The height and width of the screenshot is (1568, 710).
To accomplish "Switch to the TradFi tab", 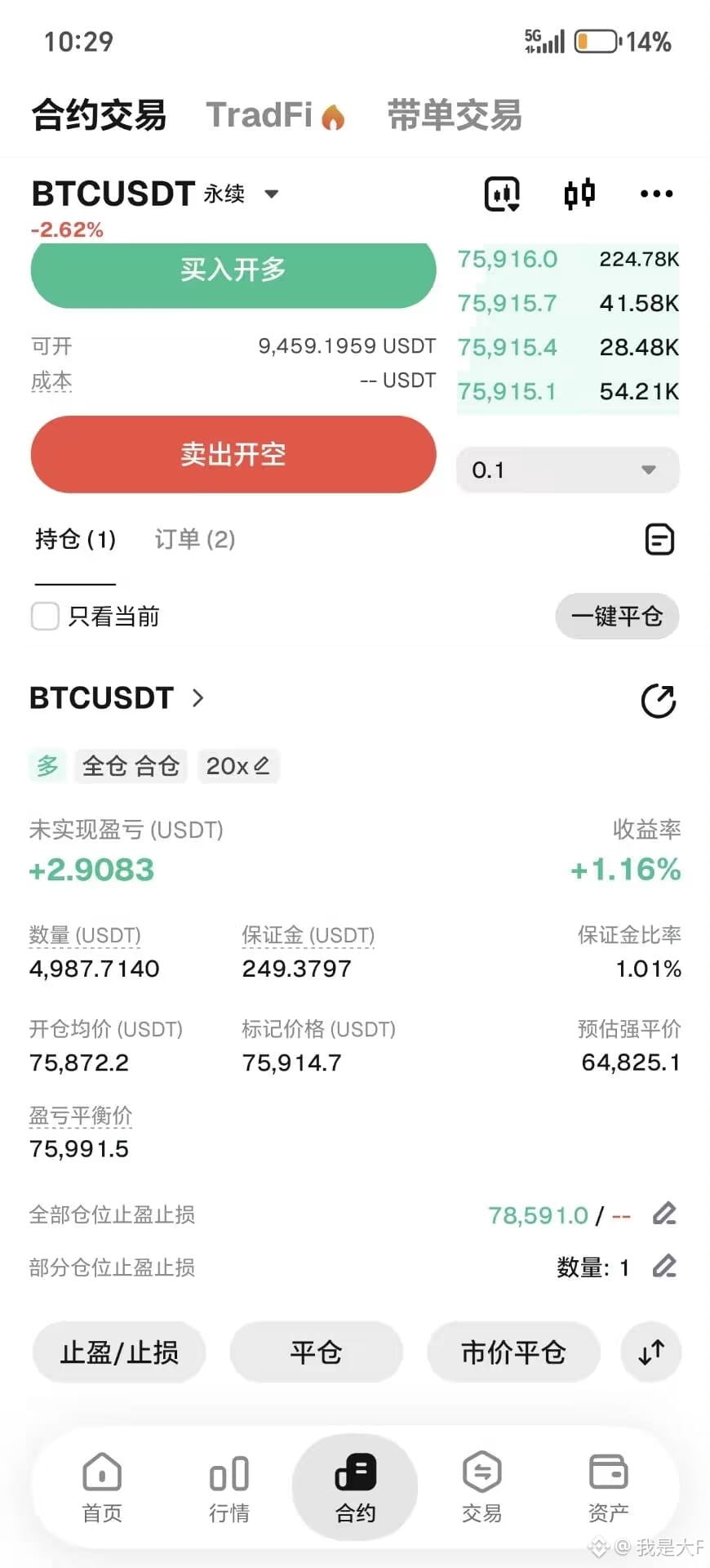I will [x=275, y=115].
